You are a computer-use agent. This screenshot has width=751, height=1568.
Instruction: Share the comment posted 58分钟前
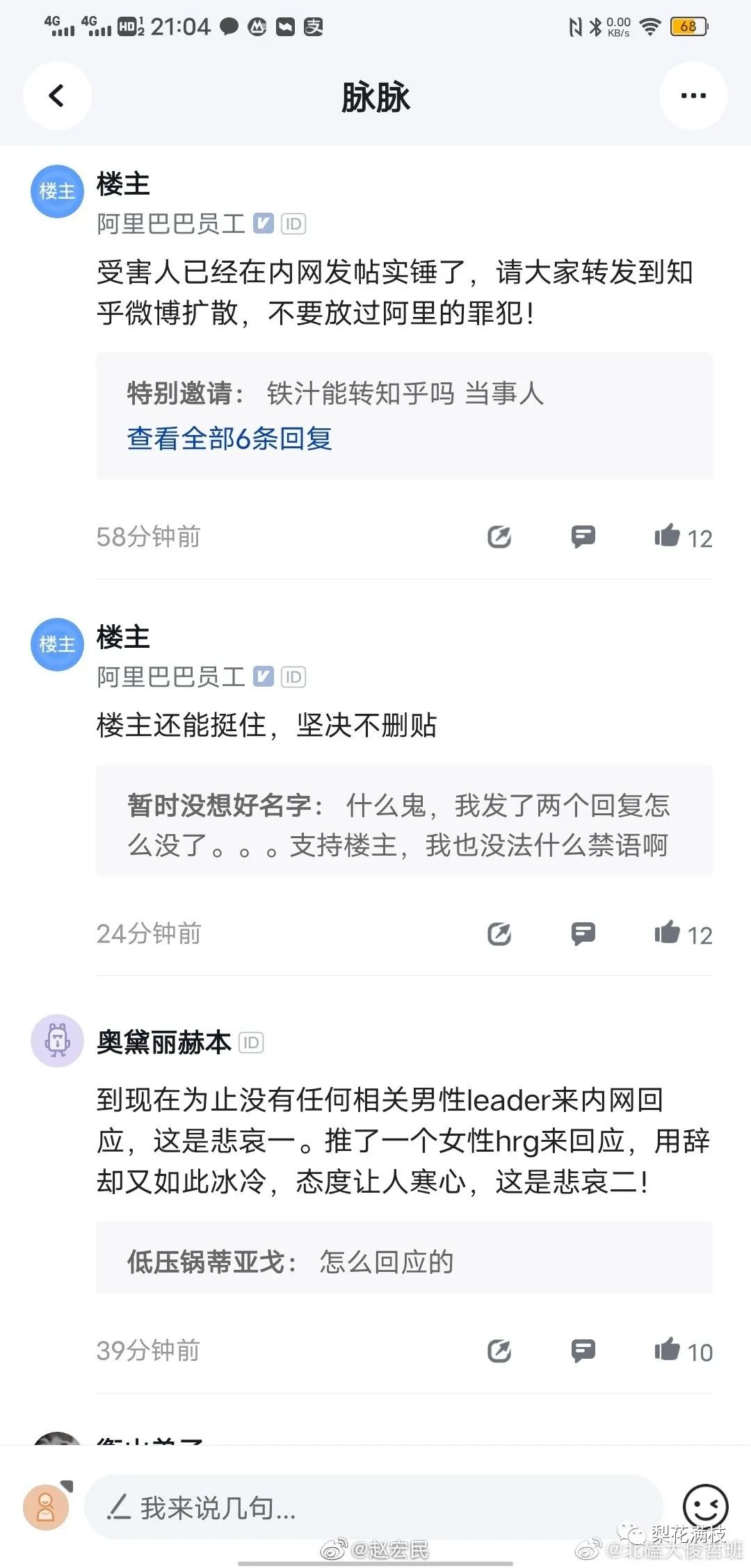(x=499, y=537)
